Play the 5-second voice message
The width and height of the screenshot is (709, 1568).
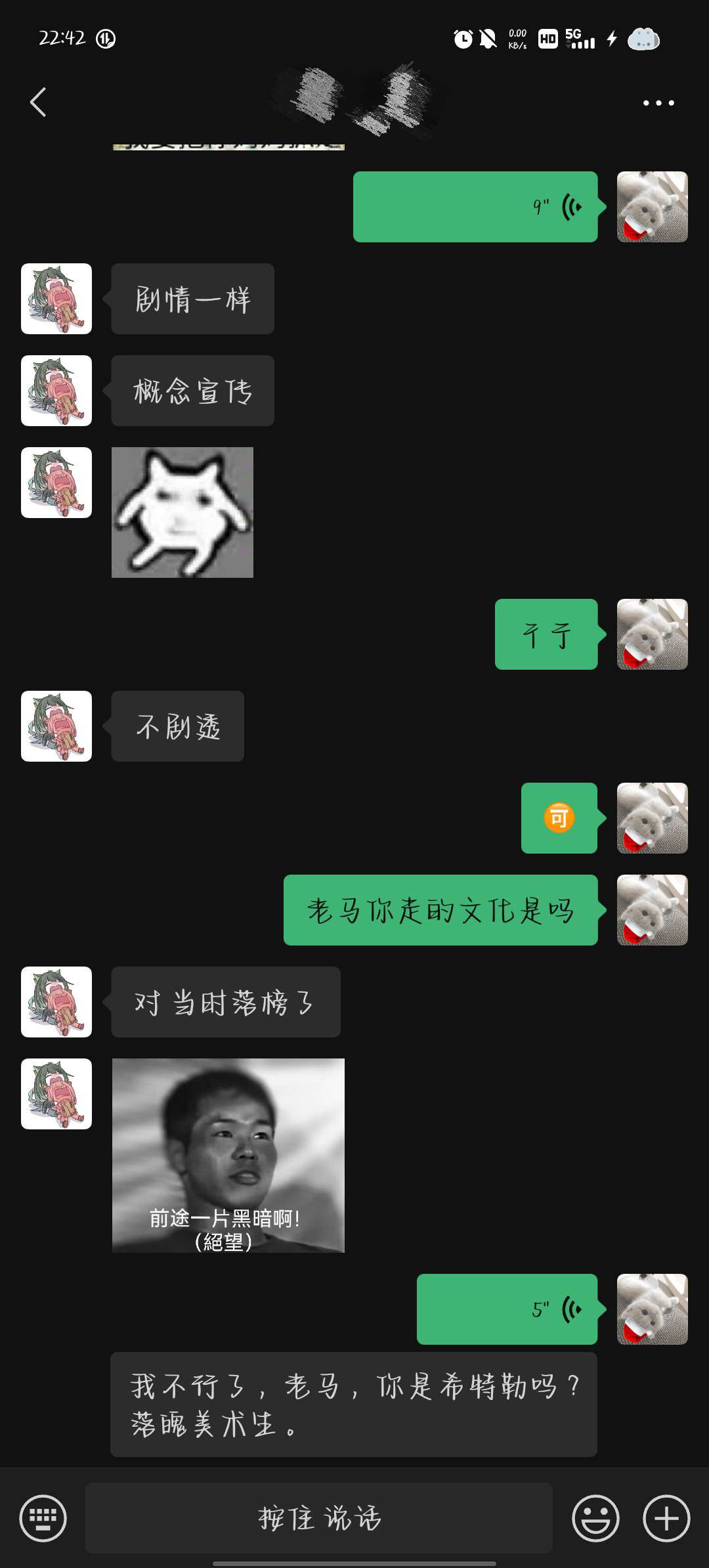506,1309
